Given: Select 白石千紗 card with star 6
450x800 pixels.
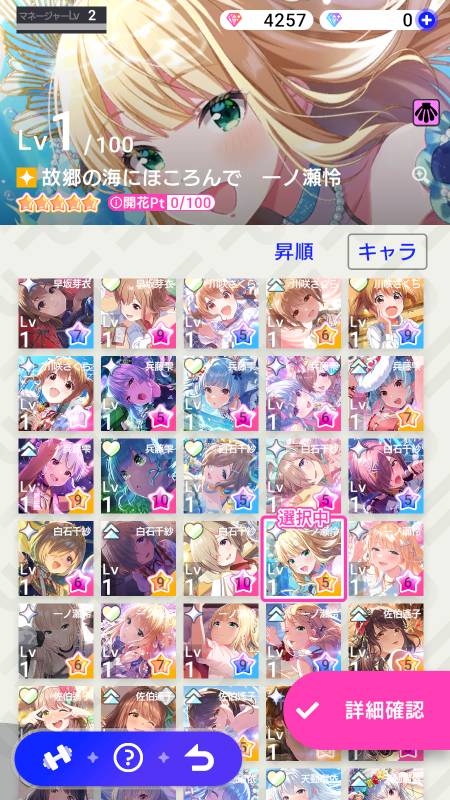Looking at the screenshot, I should pos(56,558).
